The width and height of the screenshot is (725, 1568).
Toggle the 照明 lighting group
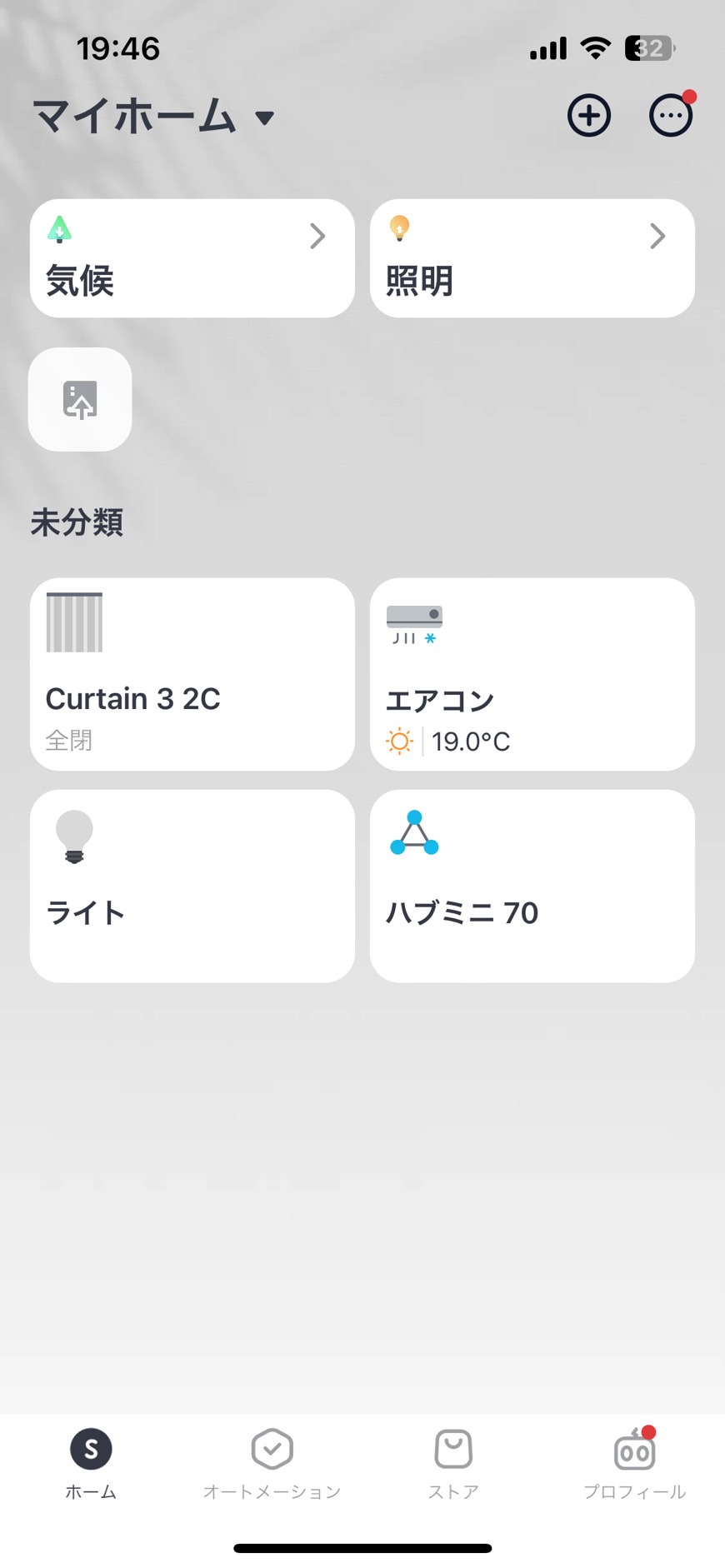point(532,257)
